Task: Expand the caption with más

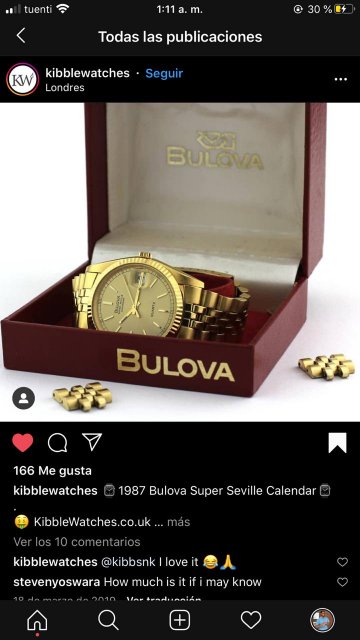Action: (x=178, y=522)
